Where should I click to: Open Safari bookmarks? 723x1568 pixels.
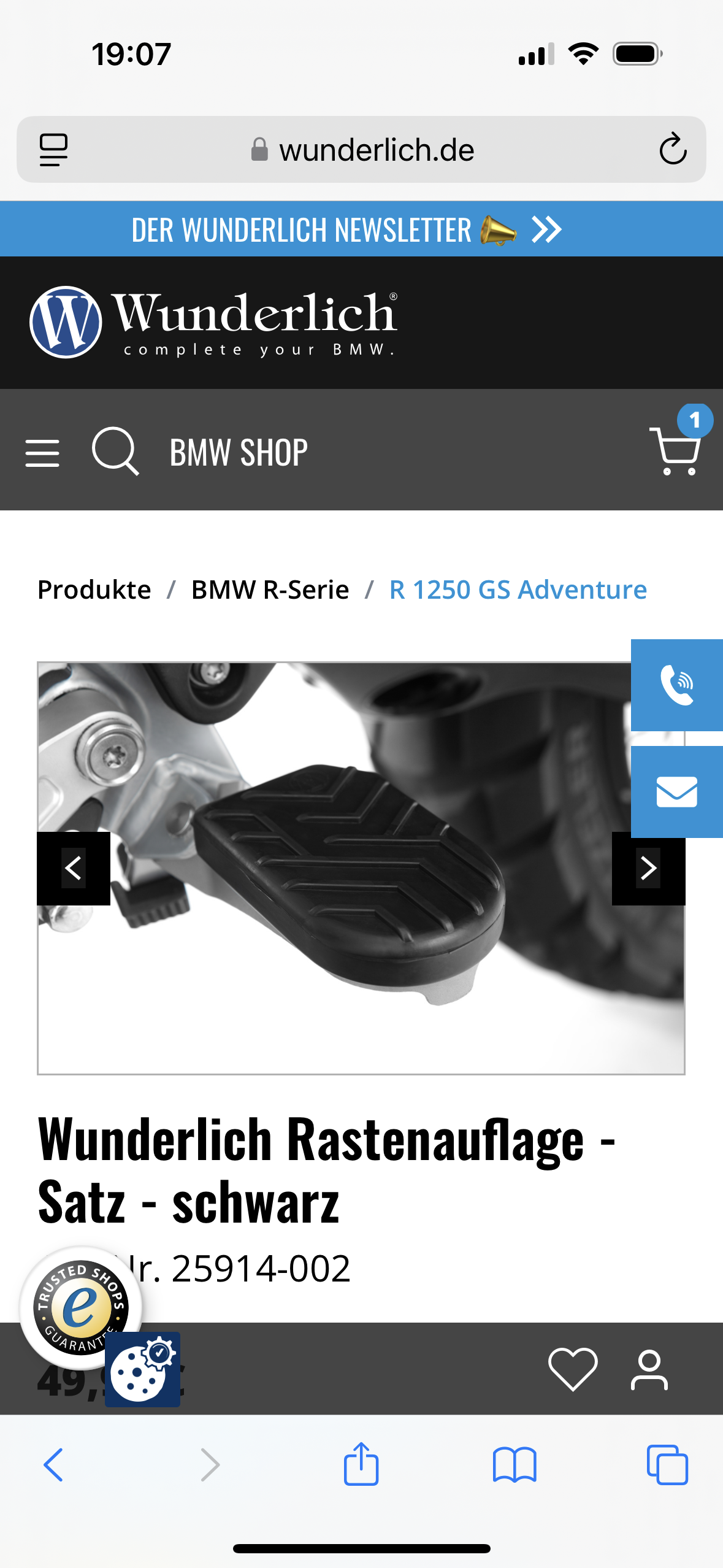click(515, 1464)
